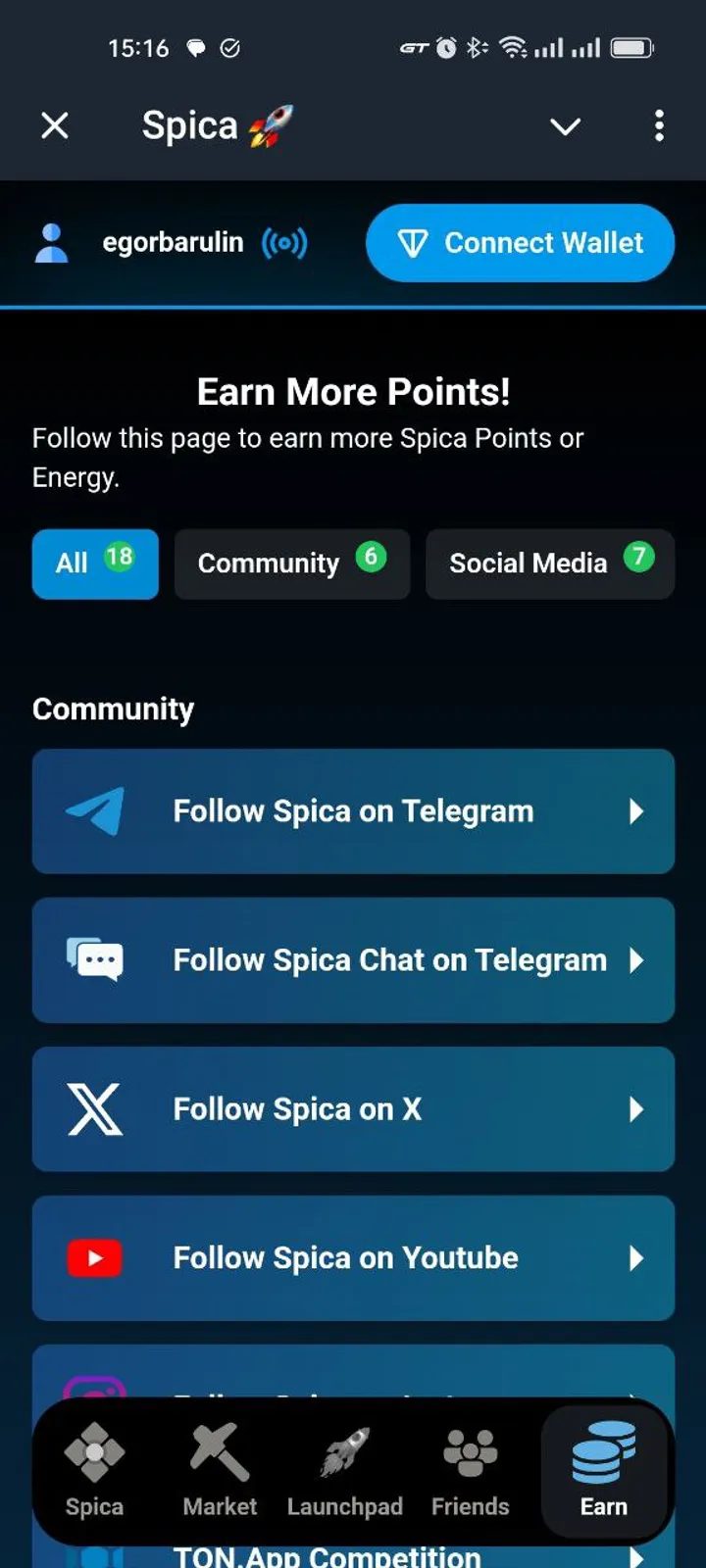Open the three-dot menu at top right
Screen dimensions: 706x1568
[659, 126]
